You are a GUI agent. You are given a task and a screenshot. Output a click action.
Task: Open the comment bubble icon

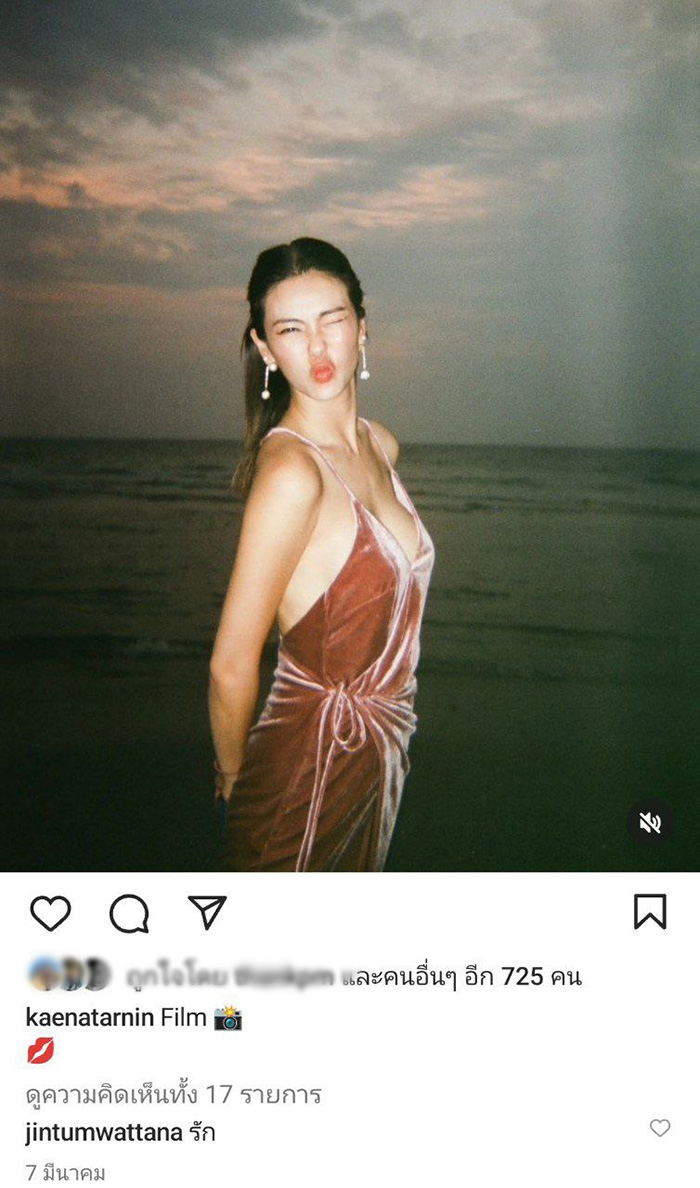[x=129, y=912]
